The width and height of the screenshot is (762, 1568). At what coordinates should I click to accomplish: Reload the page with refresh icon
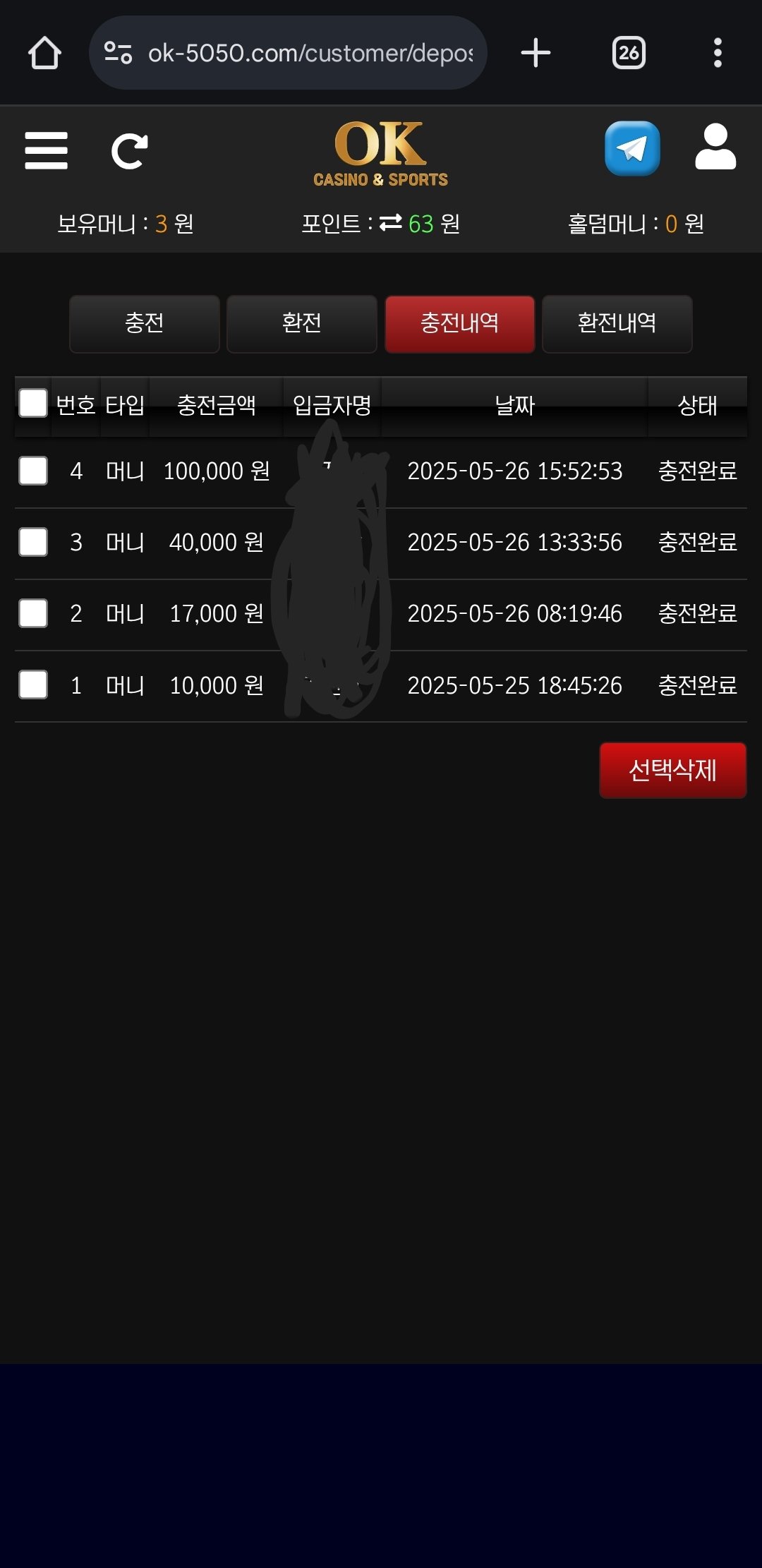tap(130, 150)
